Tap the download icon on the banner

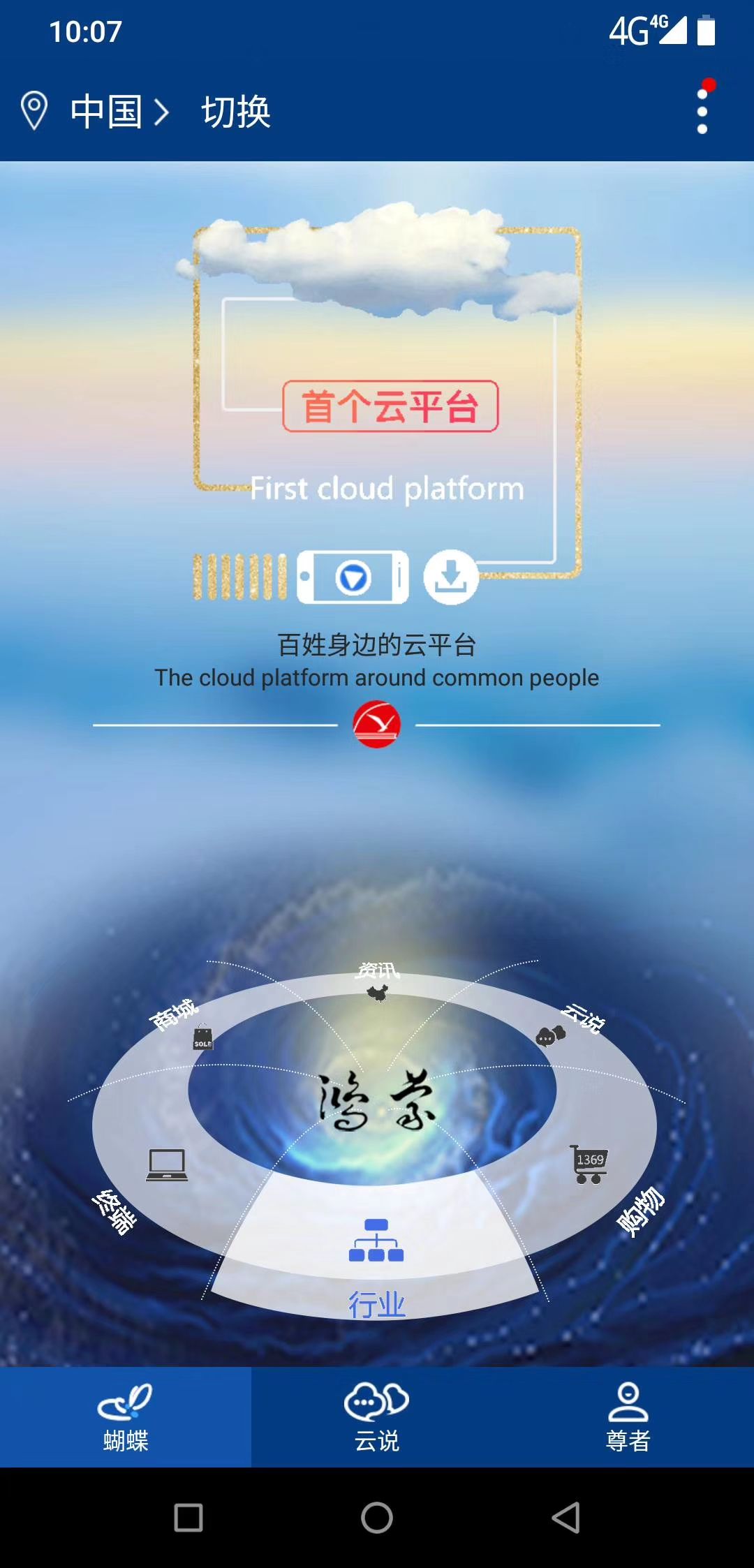click(451, 577)
